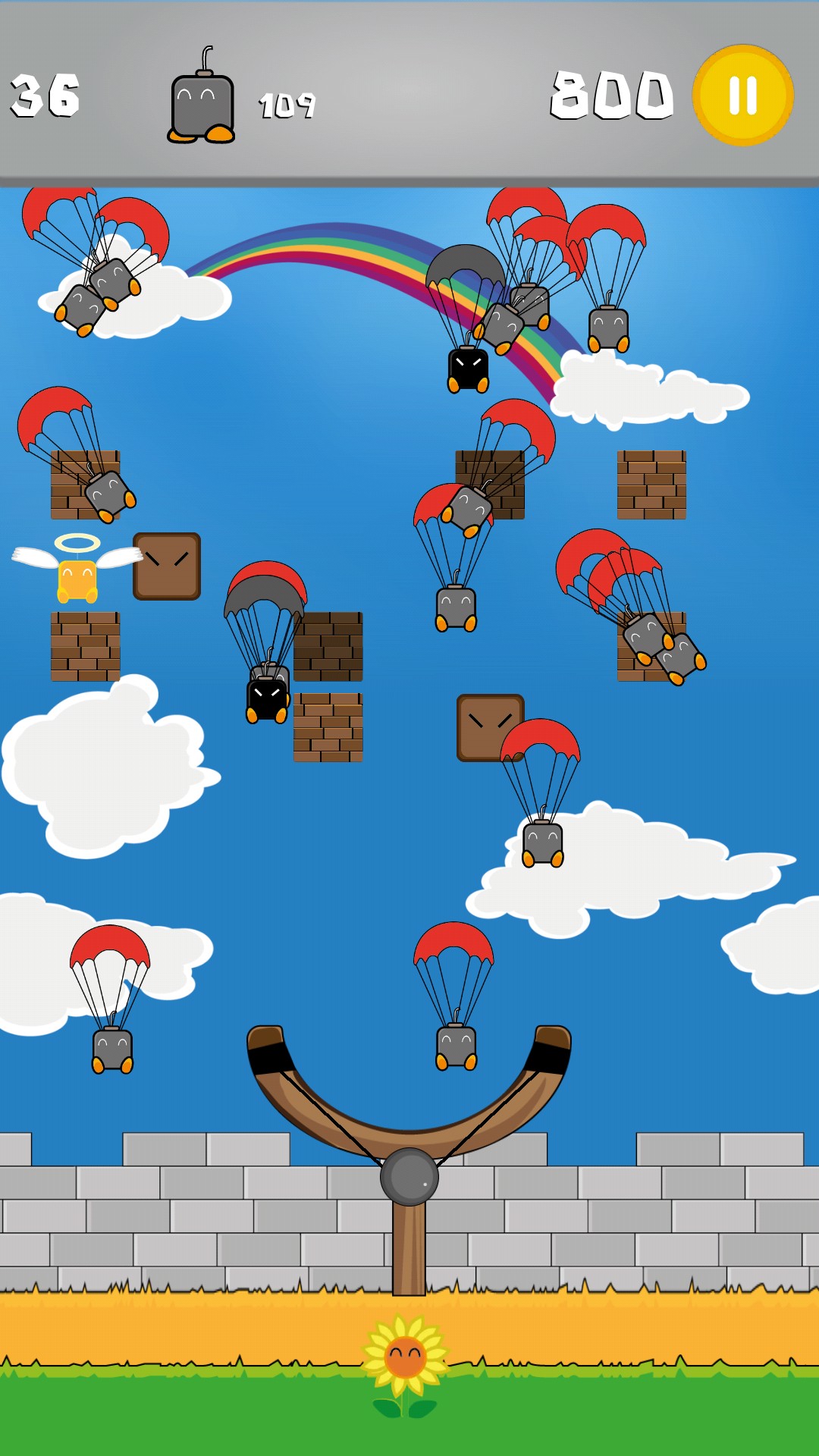Pause the game with the yellow button
This screenshot has height=1456, width=819.
coord(742,96)
